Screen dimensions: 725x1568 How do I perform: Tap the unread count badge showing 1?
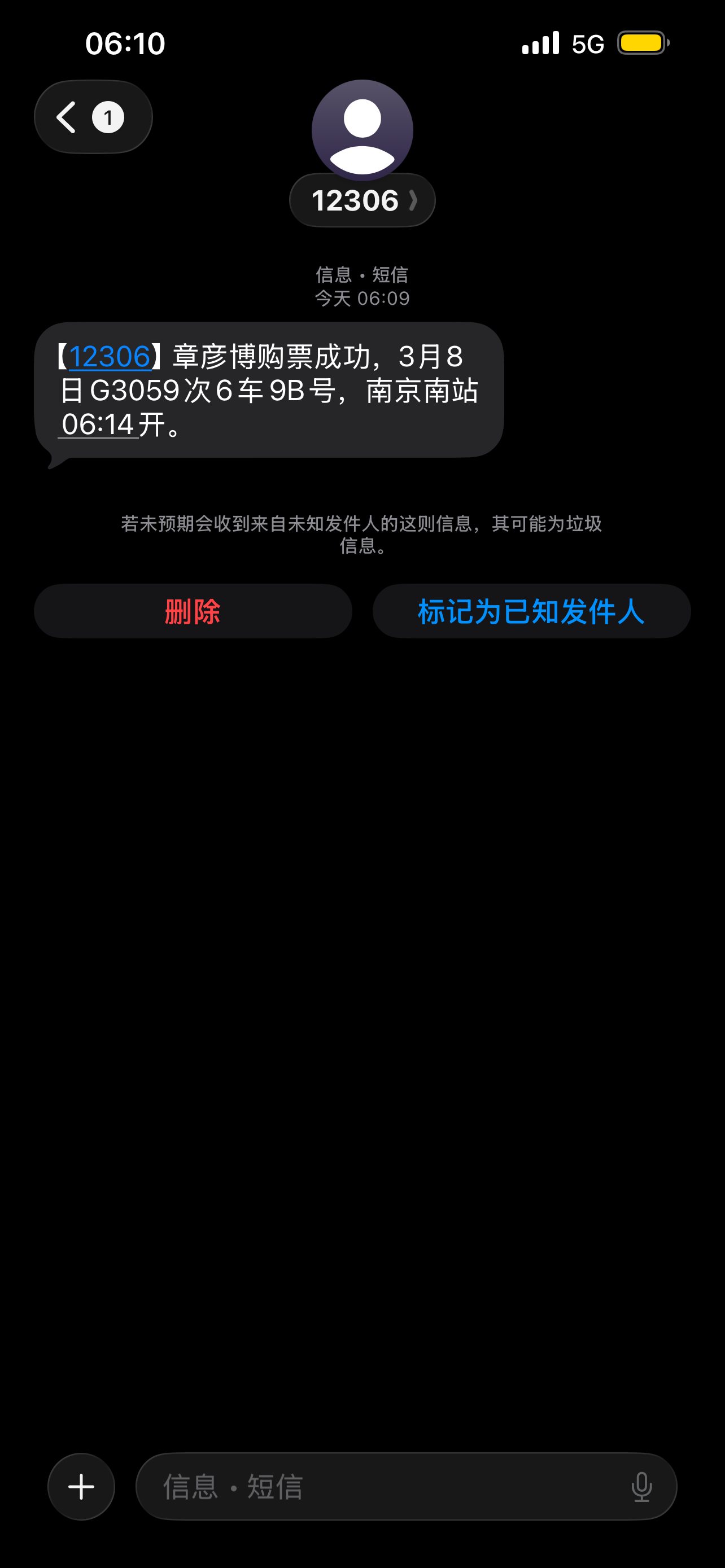108,116
